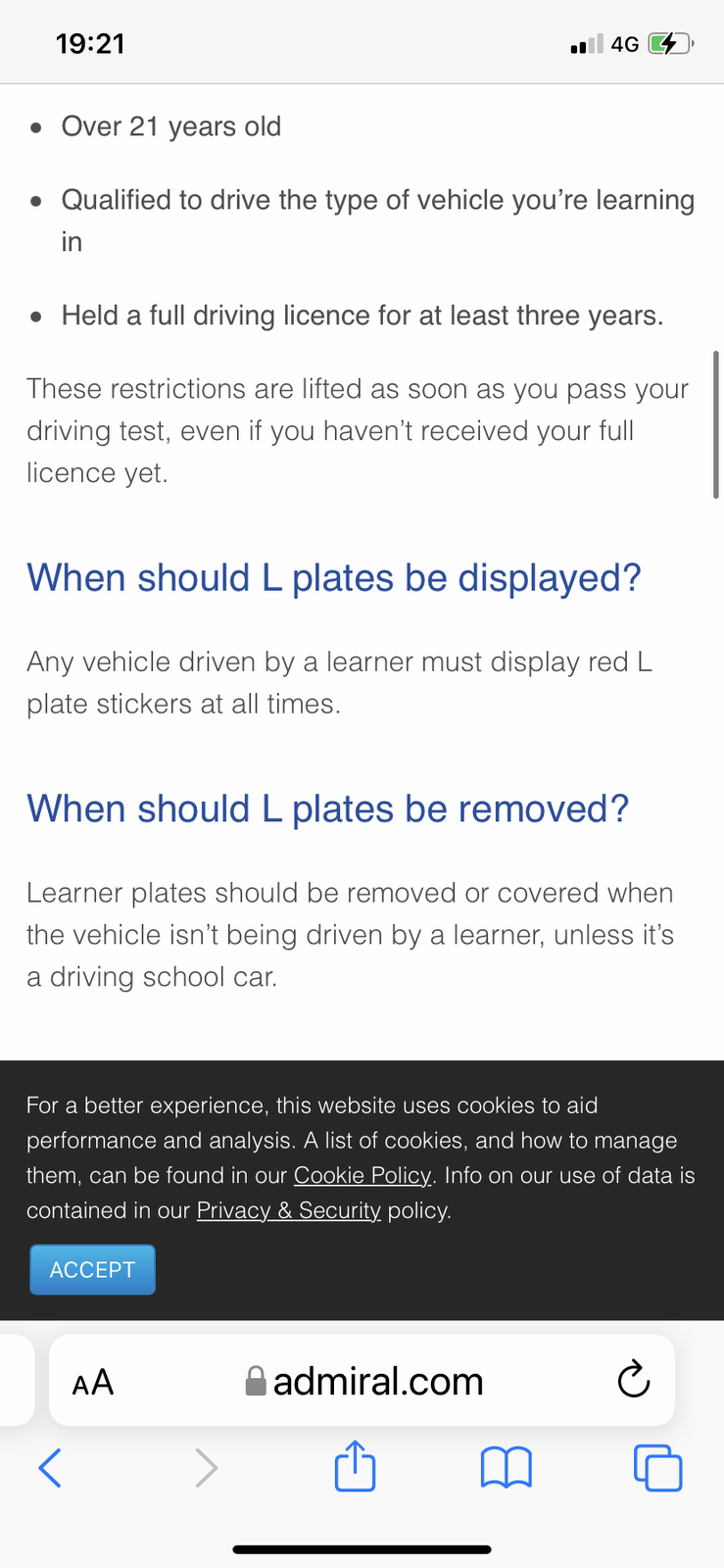Share this page
Viewport: 724px width, 1568px height.
point(355,1467)
